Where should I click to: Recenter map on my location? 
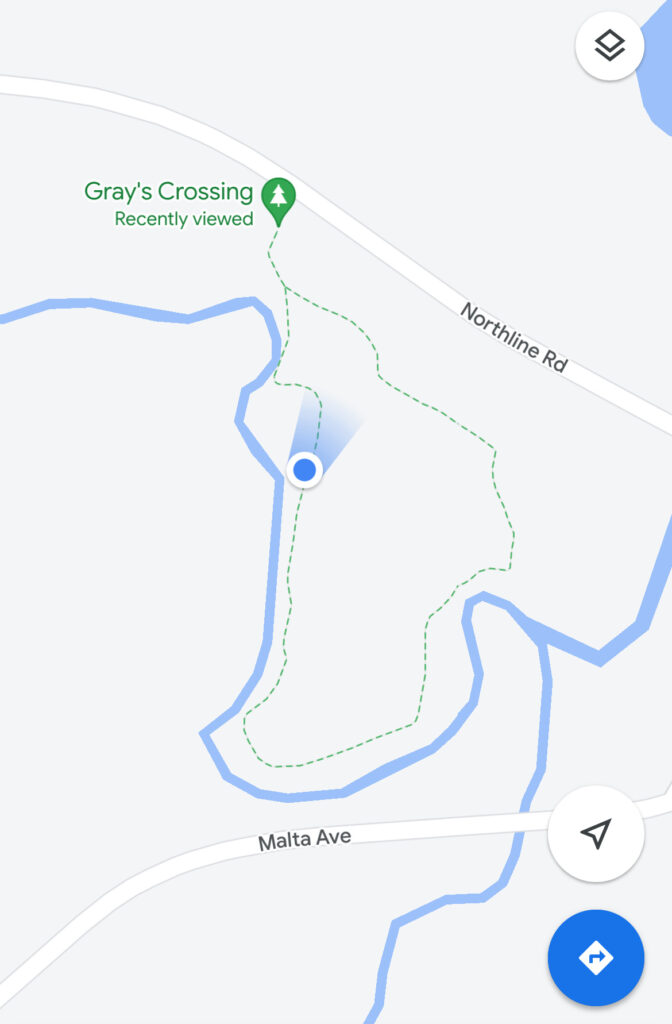pos(596,833)
